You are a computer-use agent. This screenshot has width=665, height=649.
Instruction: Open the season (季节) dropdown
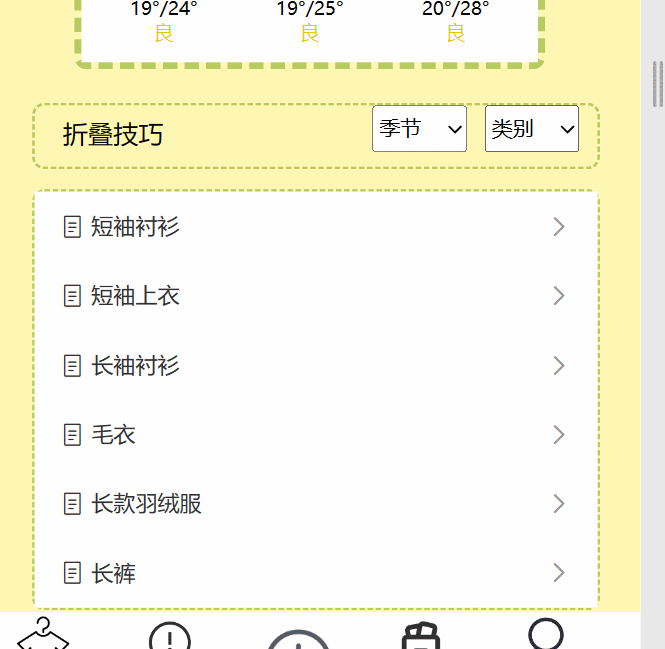click(x=419, y=129)
